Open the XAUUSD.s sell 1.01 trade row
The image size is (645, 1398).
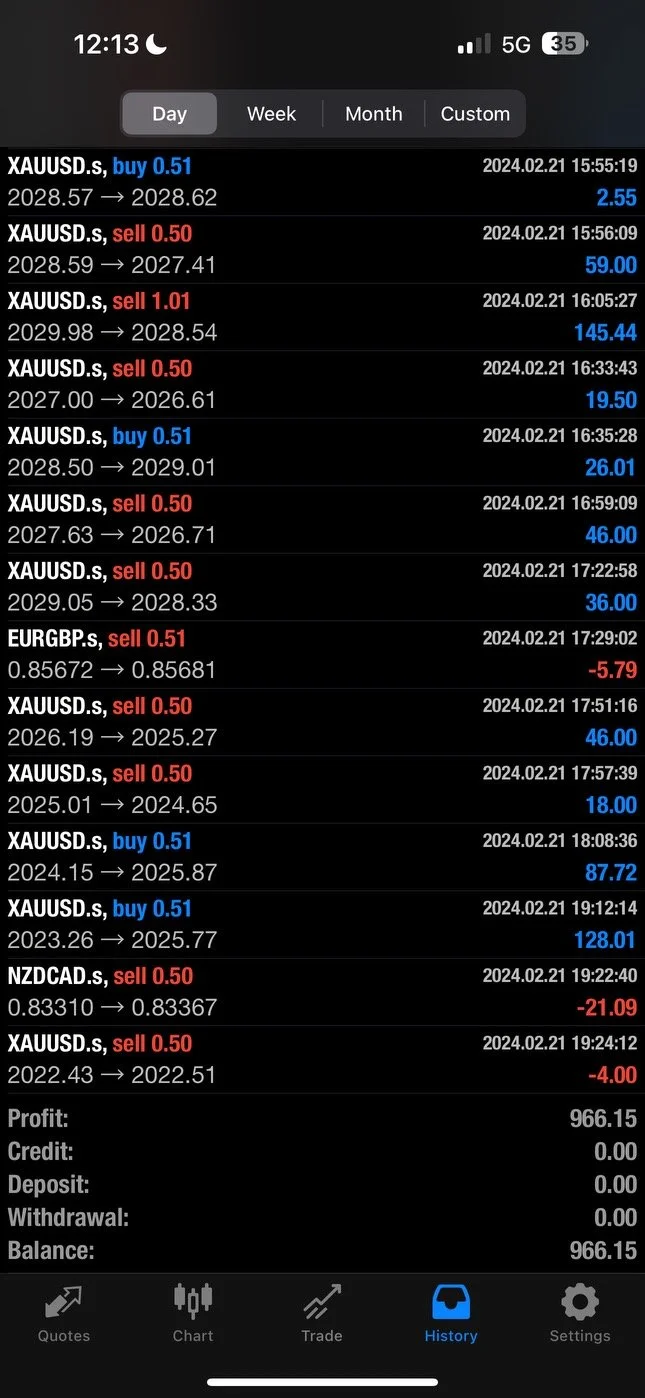click(x=322, y=317)
